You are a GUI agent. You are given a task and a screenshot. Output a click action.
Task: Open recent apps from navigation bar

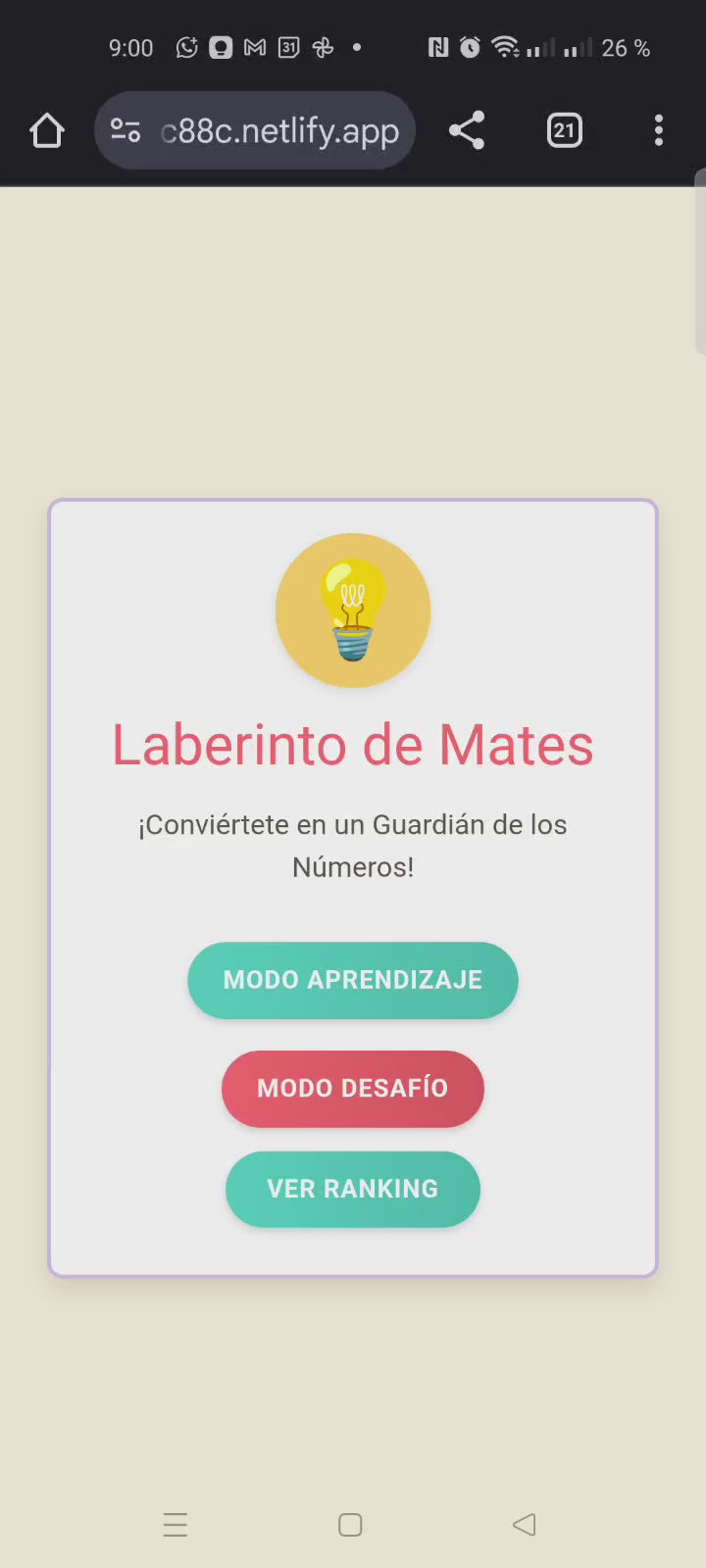[176, 1525]
